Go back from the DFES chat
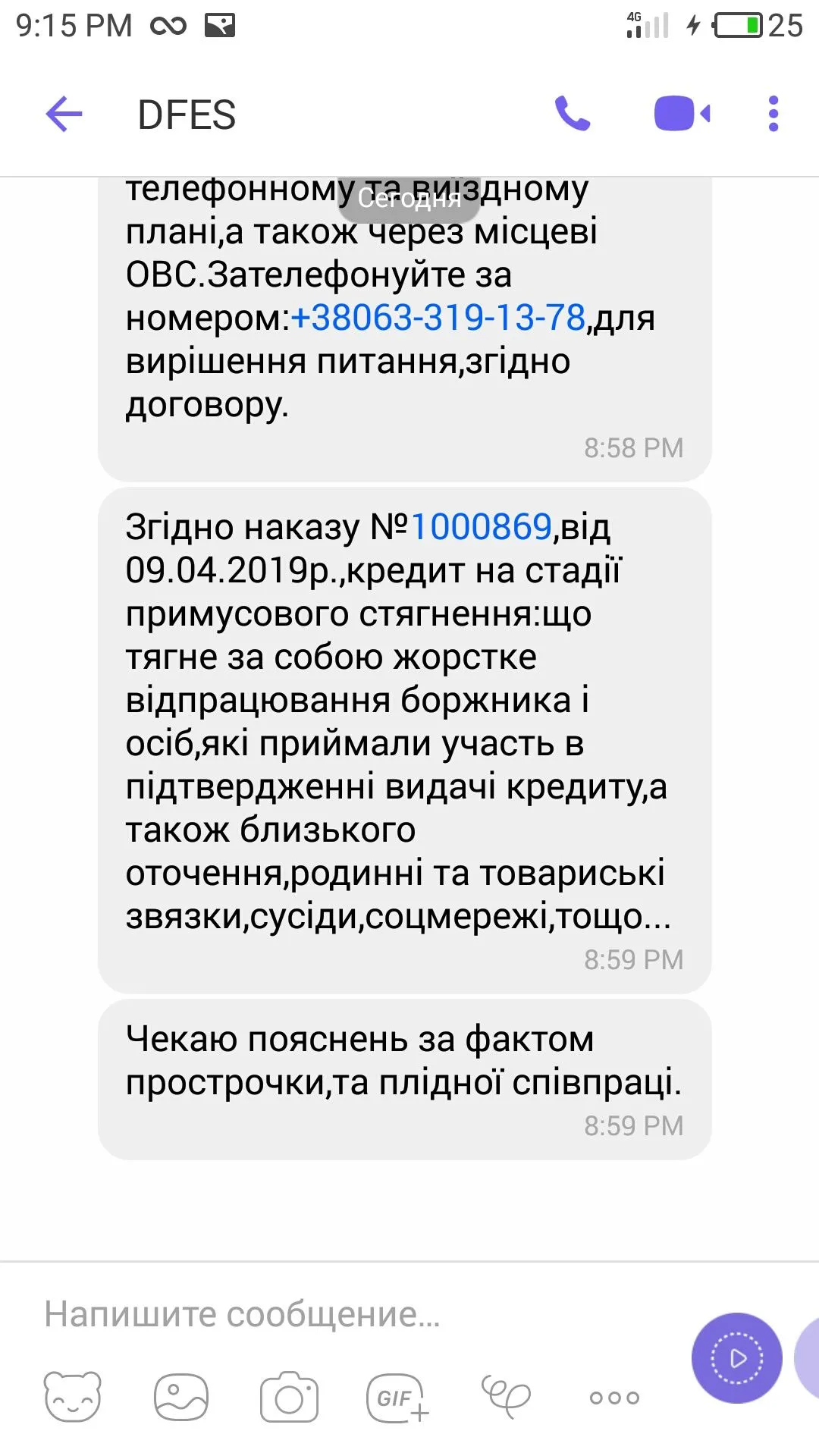This screenshot has height=1456, width=819. coord(64,115)
